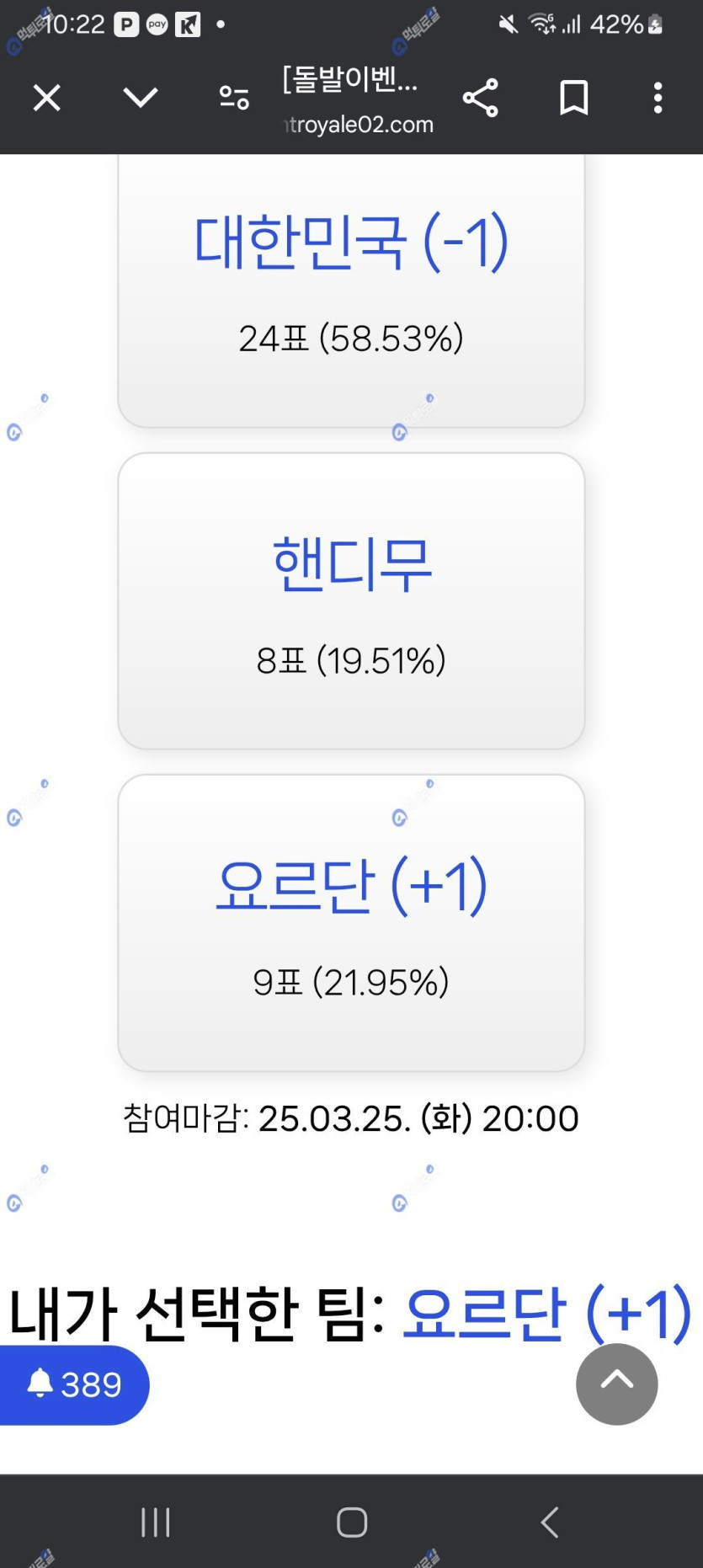Bookmark this page
Image resolution: width=703 pixels, height=1568 pixels.
pyautogui.click(x=574, y=98)
